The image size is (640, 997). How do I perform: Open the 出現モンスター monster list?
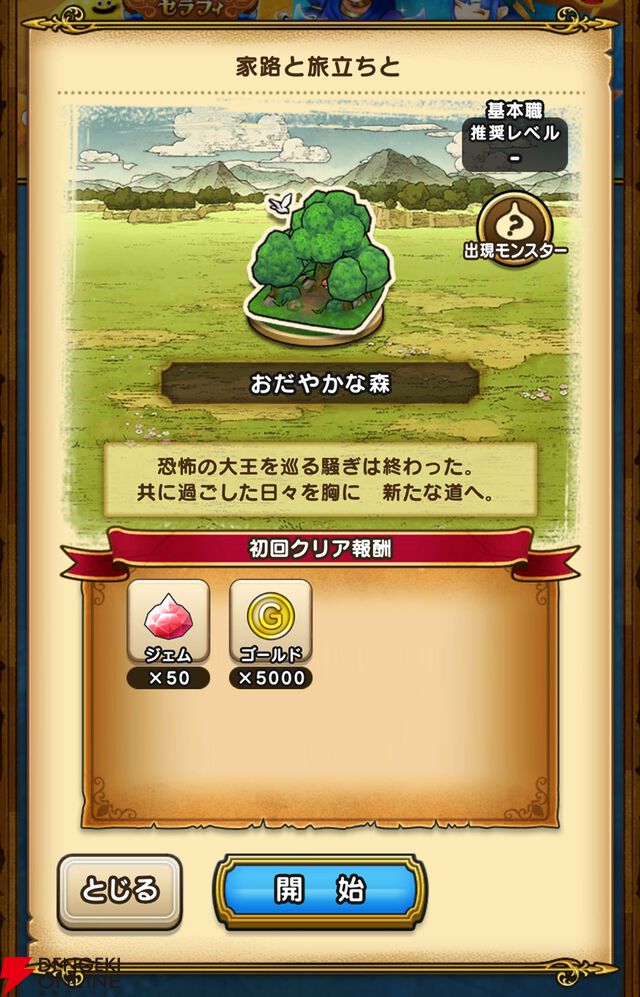515,226
